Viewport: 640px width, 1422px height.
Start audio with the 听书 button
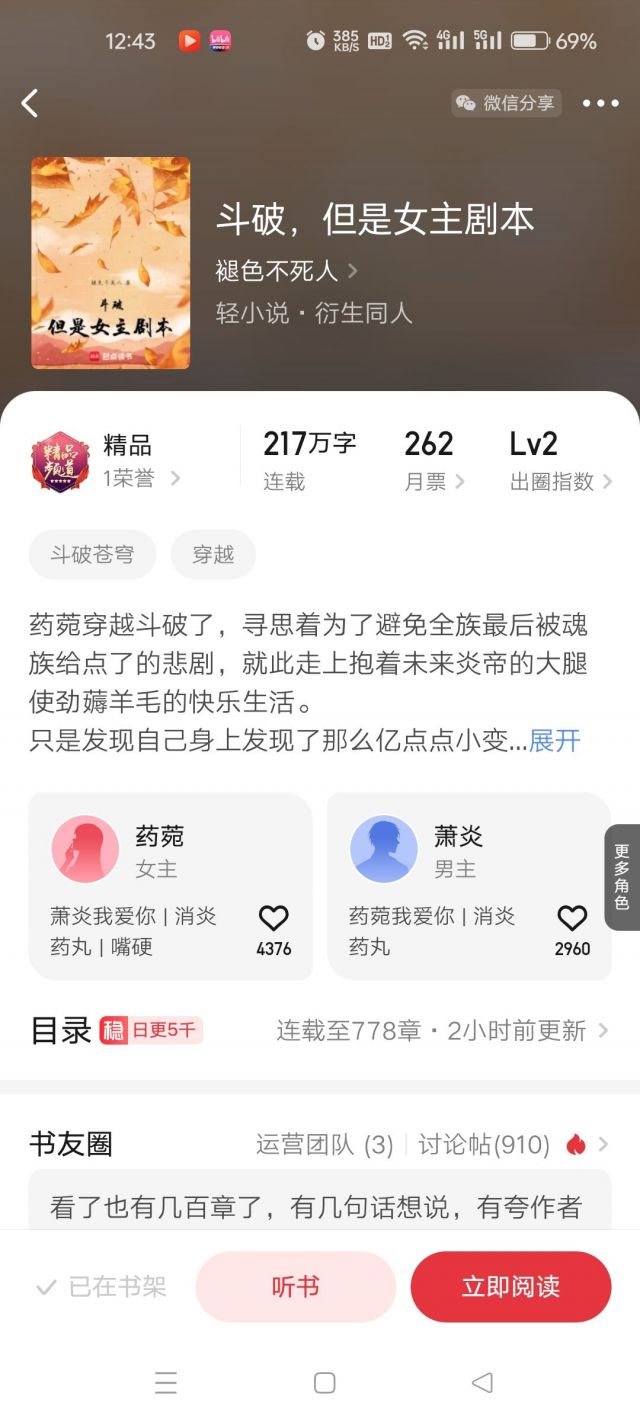coord(296,1287)
